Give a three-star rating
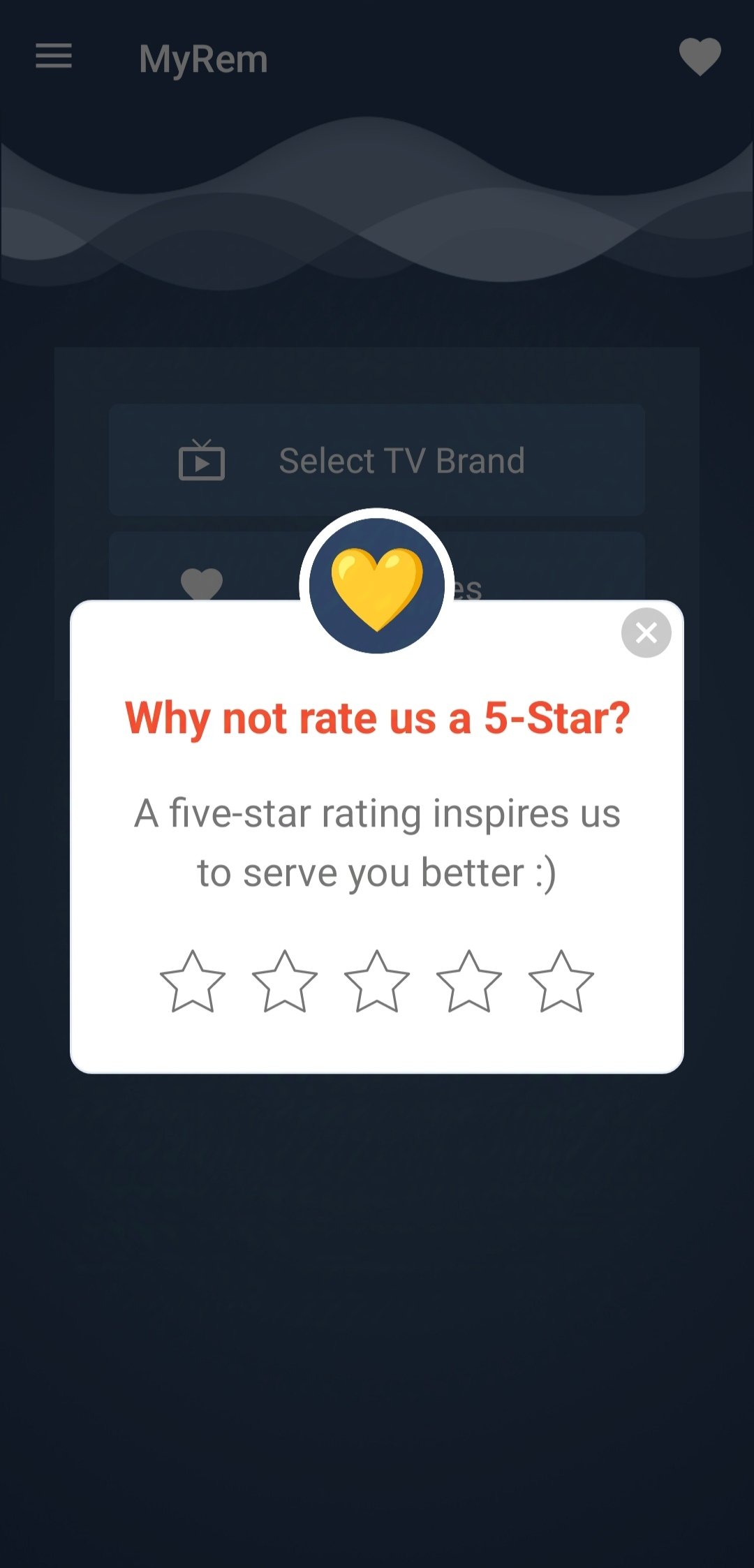 pyautogui.click(x=377, y=982)
